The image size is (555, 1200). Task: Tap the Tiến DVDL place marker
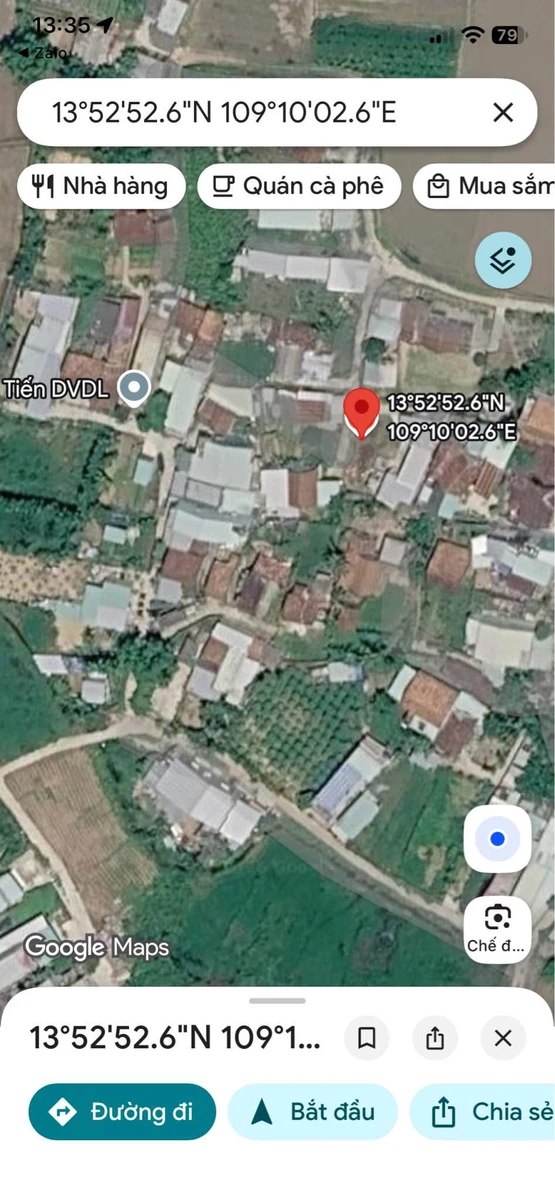[133, 388]
